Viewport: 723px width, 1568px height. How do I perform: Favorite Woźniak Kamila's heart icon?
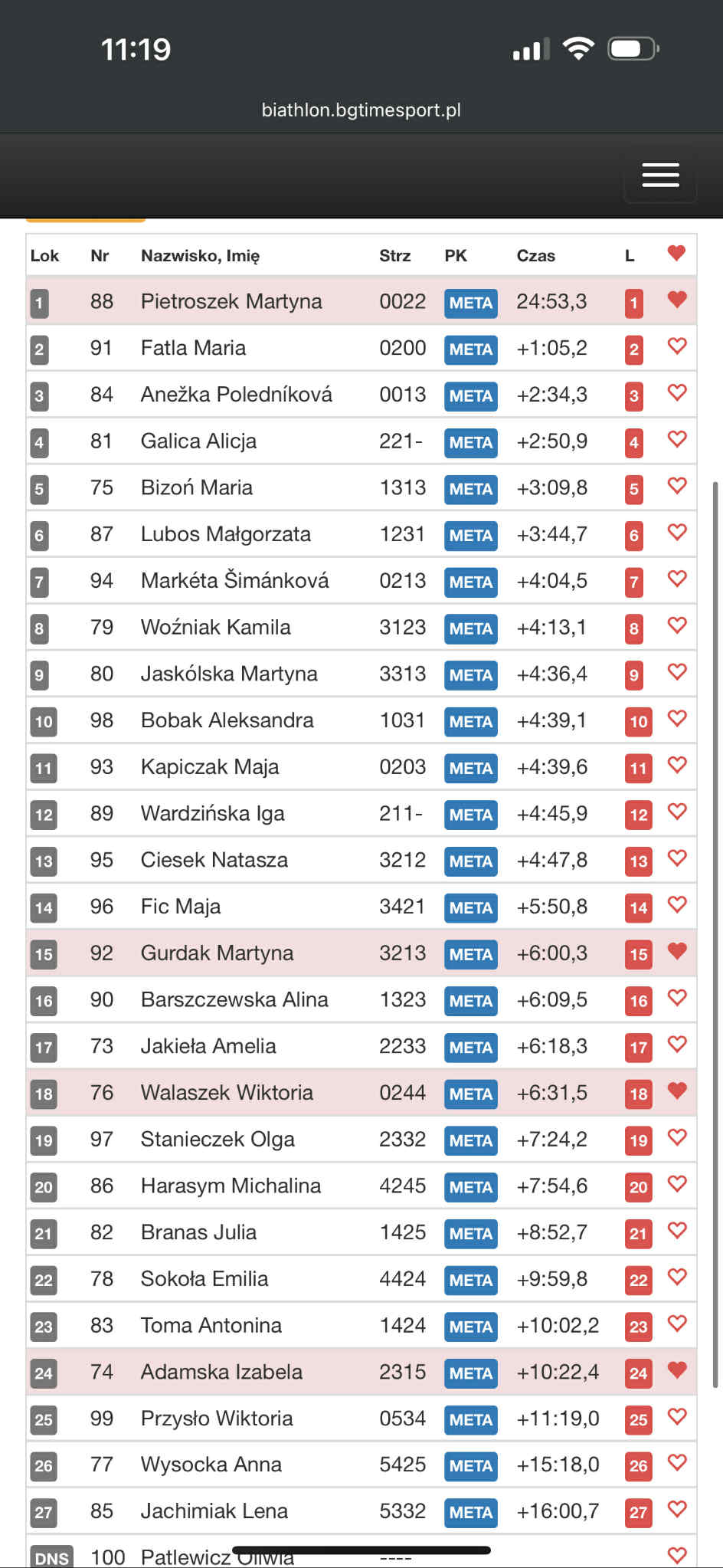(677, 625)
